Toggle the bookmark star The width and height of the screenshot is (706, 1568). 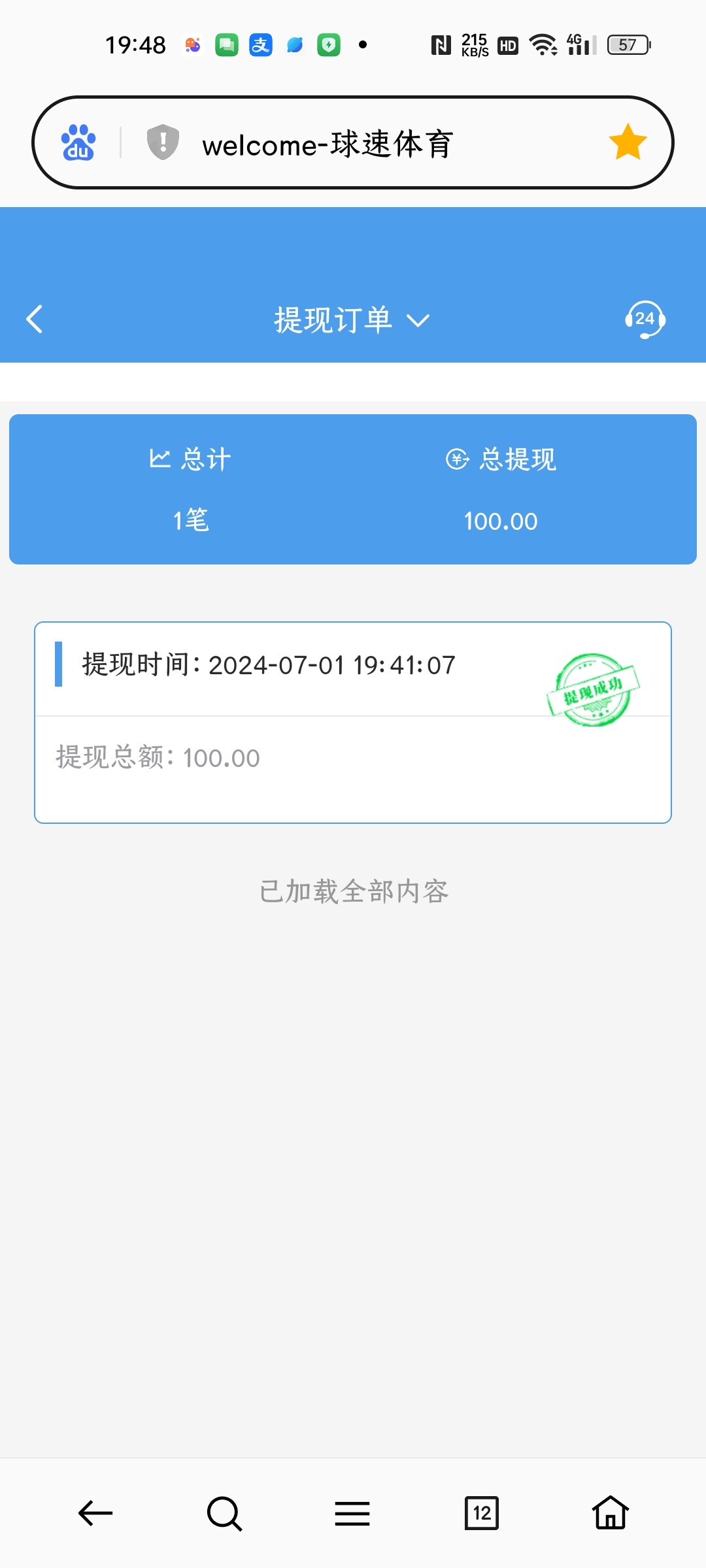tap(628, 142)
